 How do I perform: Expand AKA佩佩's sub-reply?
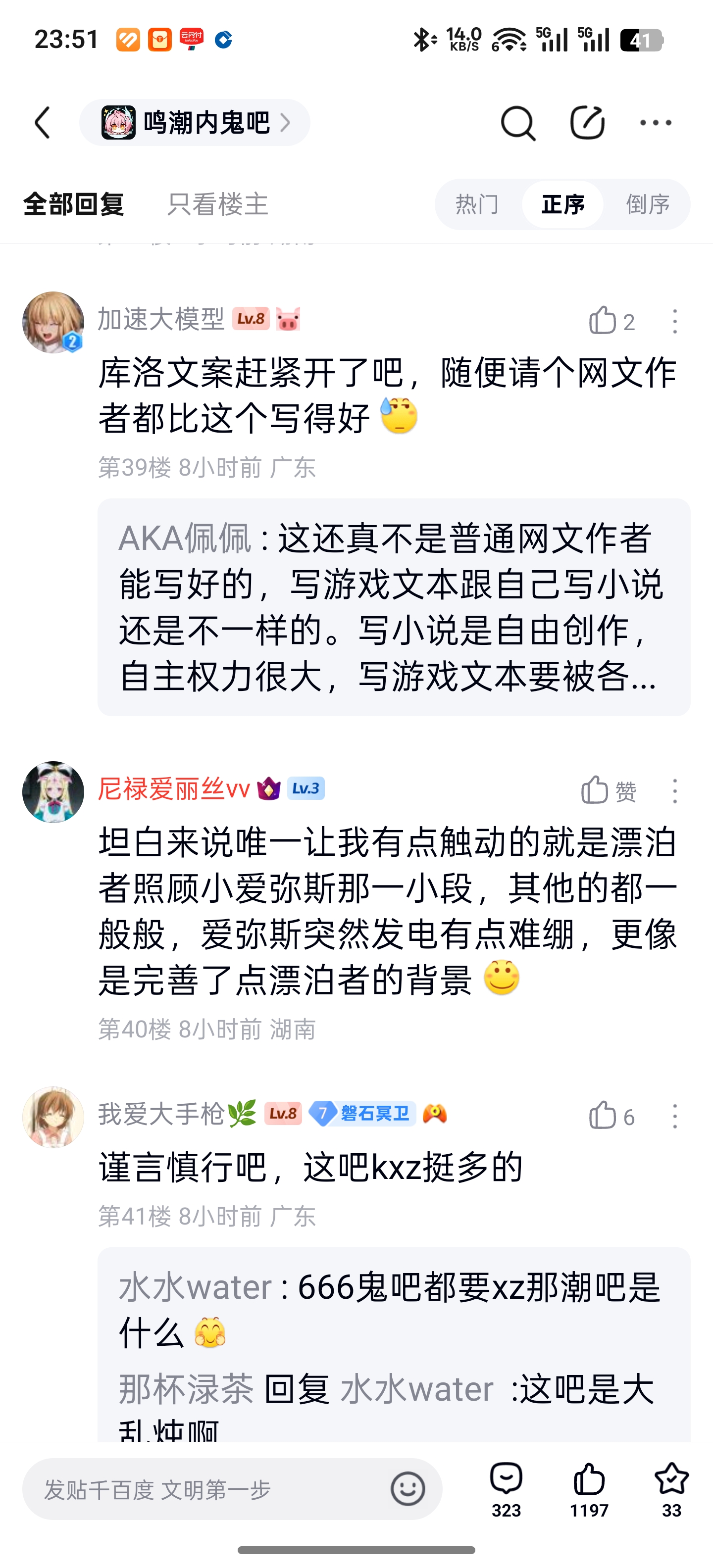[x=393, y=607]
